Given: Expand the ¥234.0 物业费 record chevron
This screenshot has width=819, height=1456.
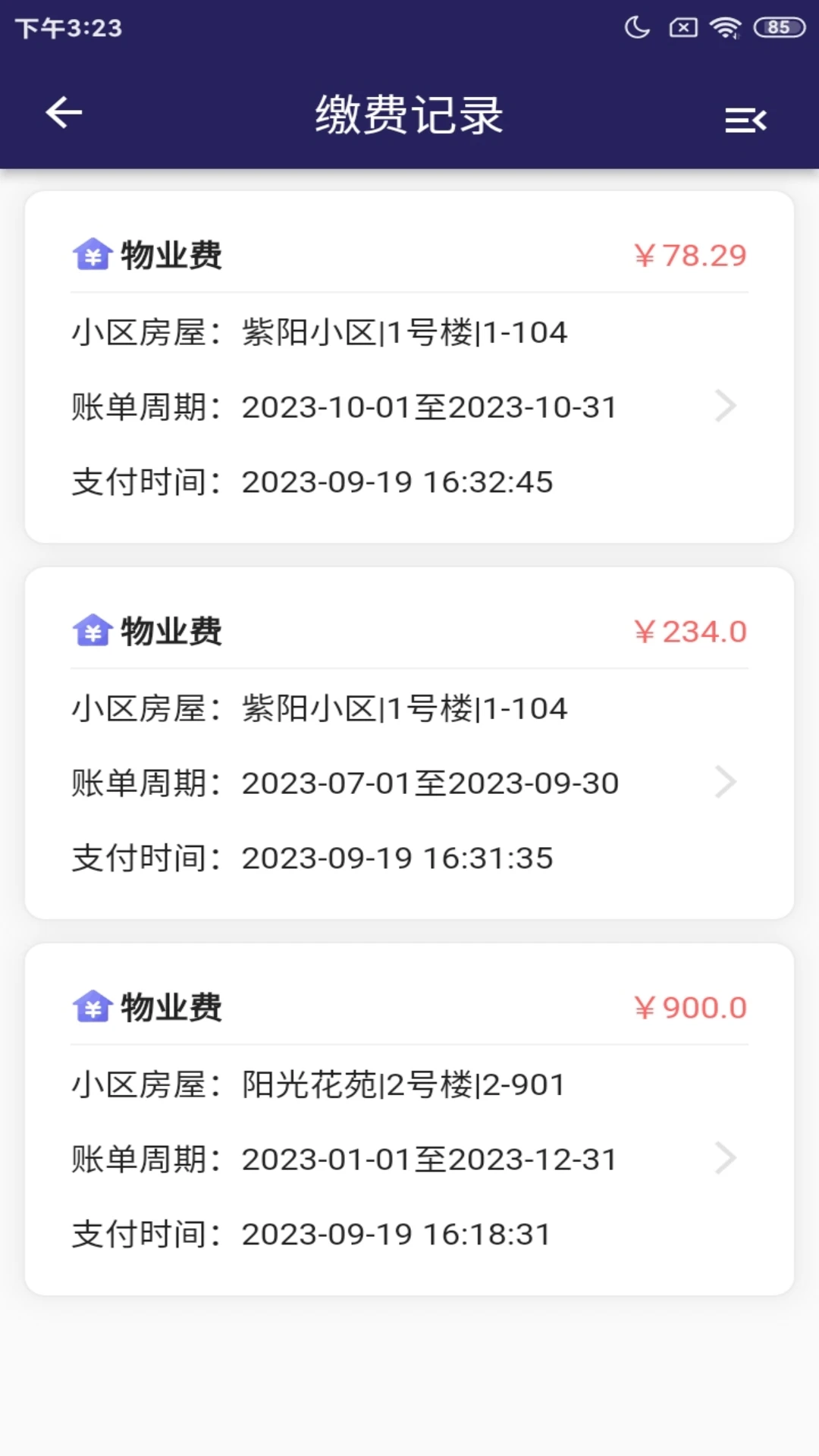Looking at the screenshot, I should (x=726, y=782).
